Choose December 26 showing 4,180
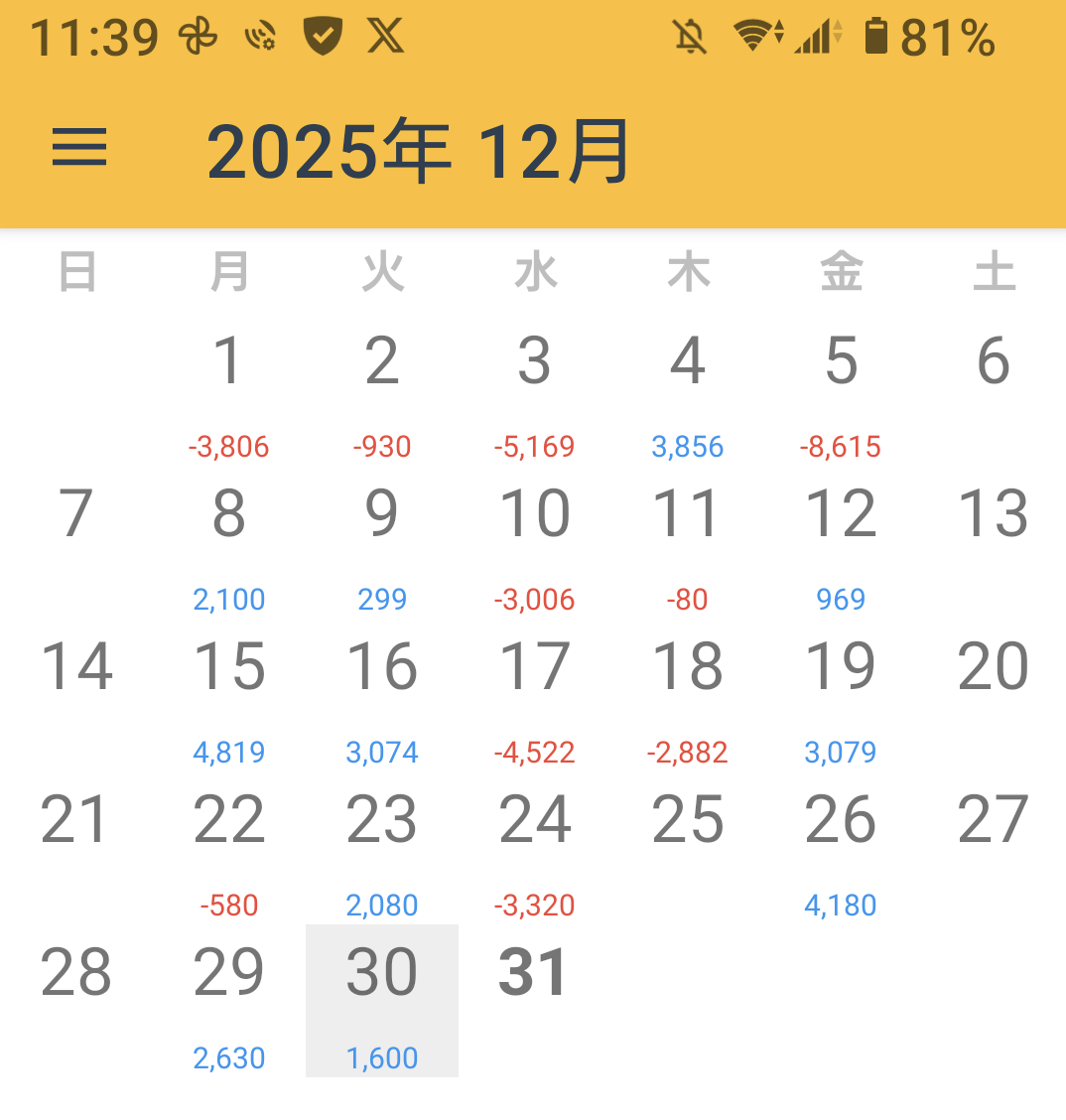This screenshot has width=1066, height=1120. 841,846
